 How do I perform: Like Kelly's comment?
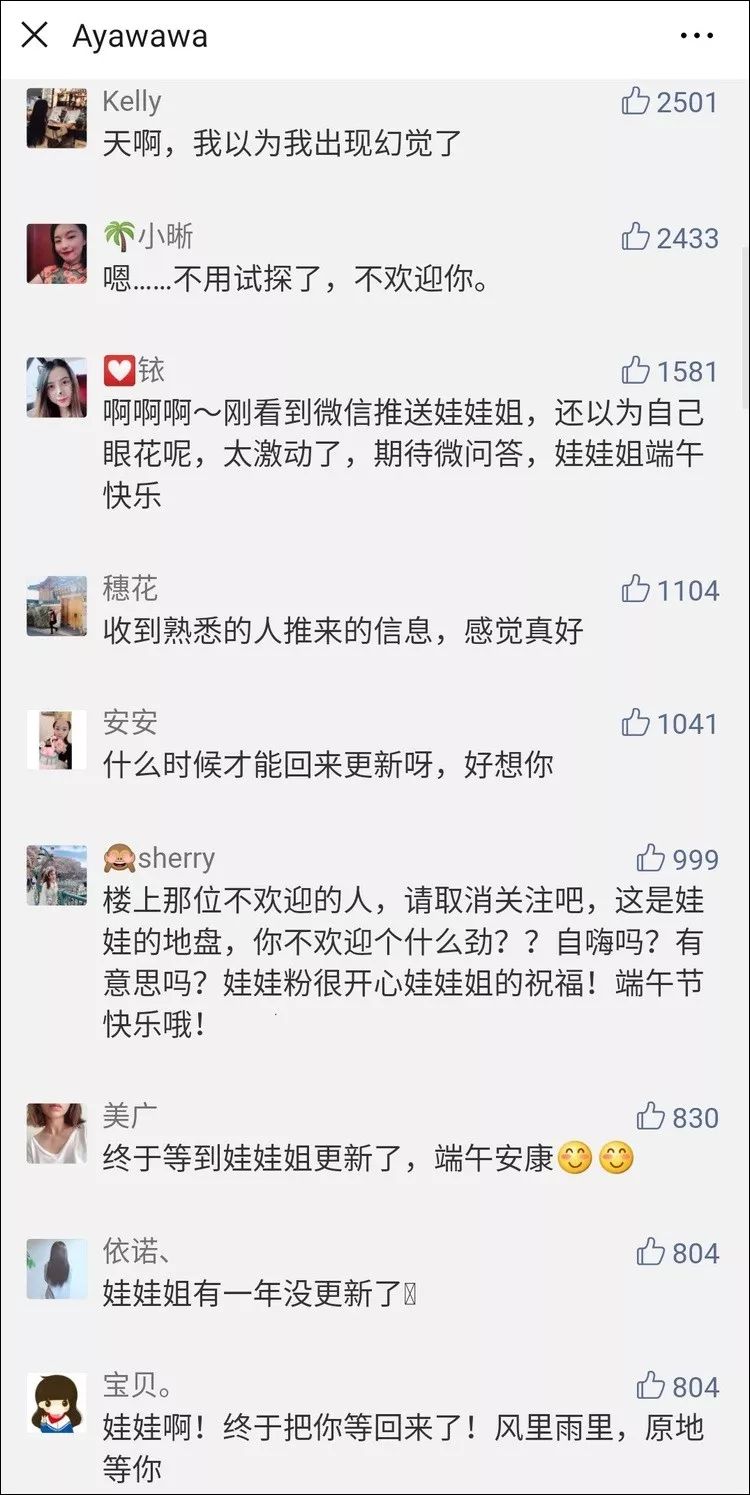coord(636,101)
